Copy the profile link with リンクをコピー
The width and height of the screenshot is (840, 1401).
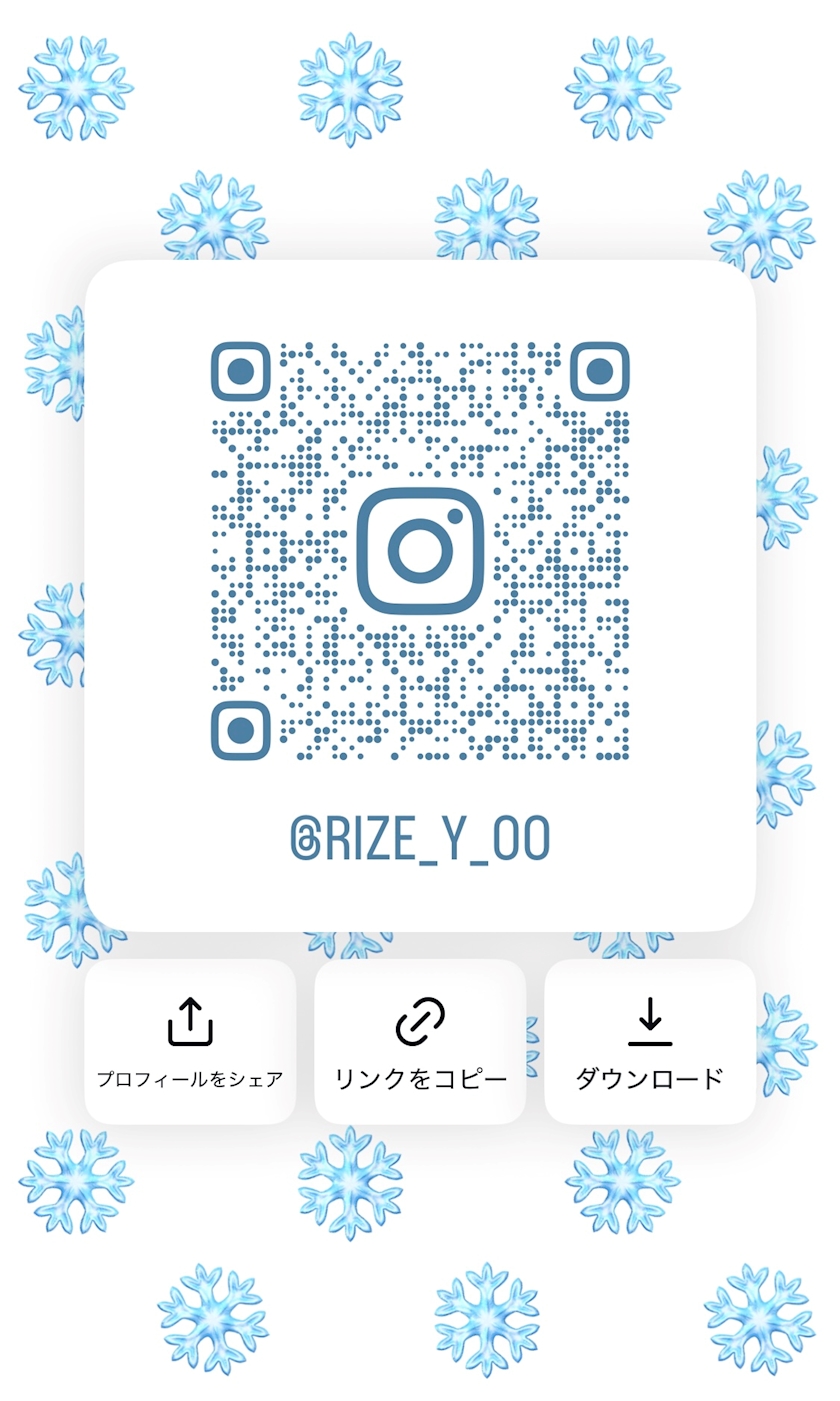420,1042
